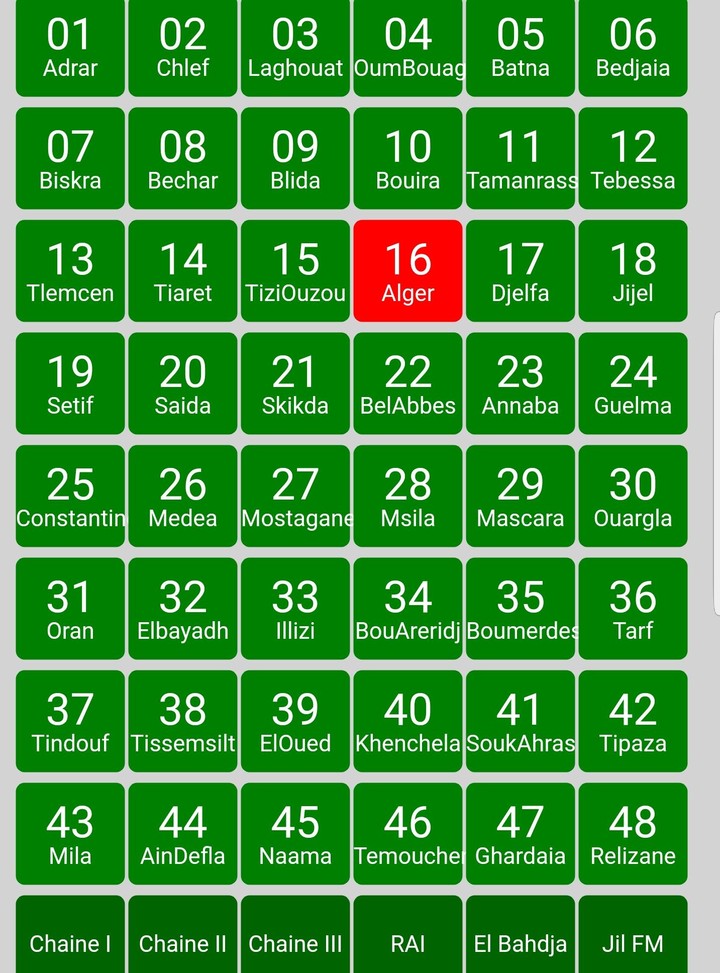Select 25 Constantine station
The height and width of the screenshot is (973, 720).
click(x=70, y=496)
